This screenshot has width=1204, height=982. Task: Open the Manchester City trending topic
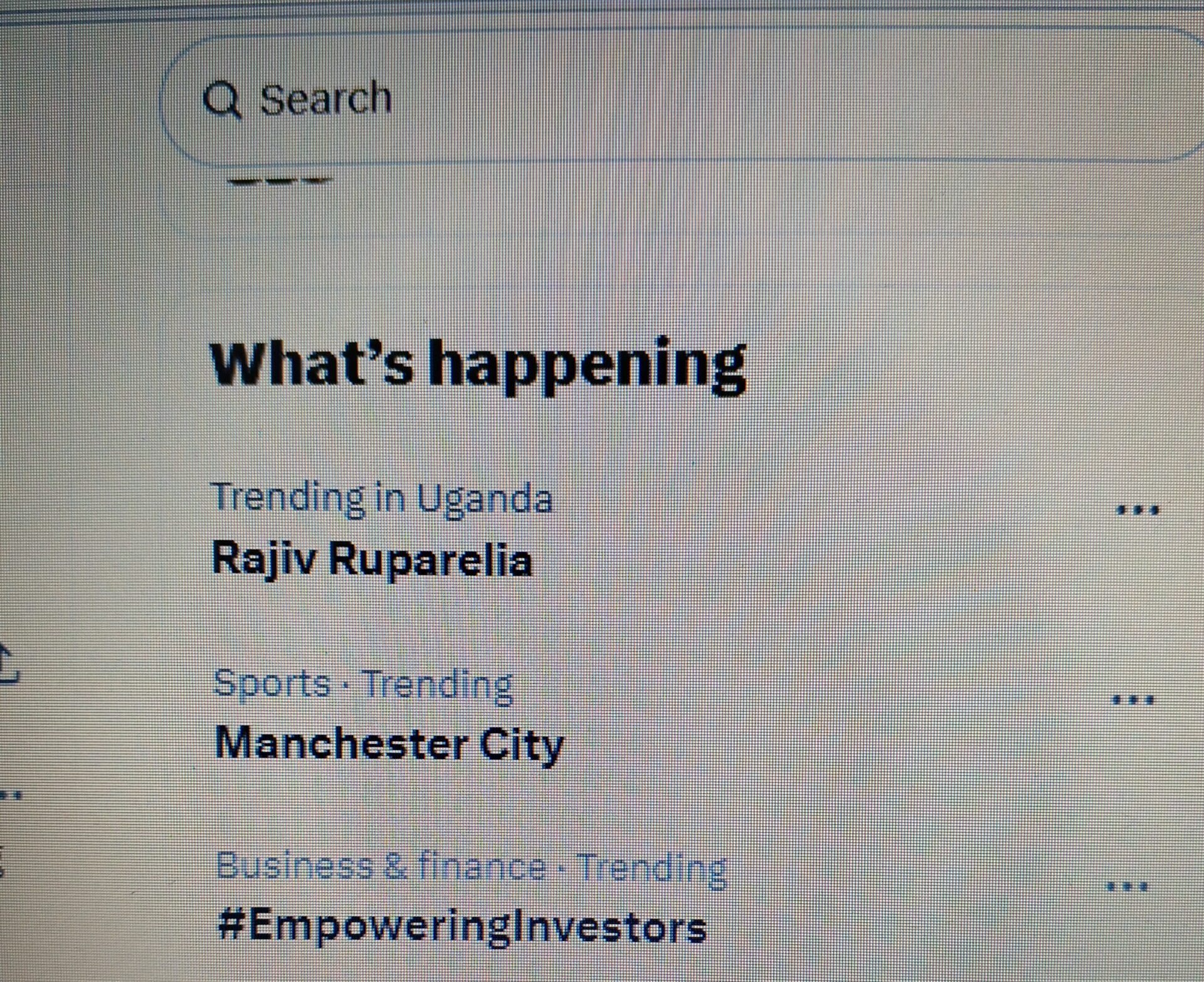(x=389, y=744)
